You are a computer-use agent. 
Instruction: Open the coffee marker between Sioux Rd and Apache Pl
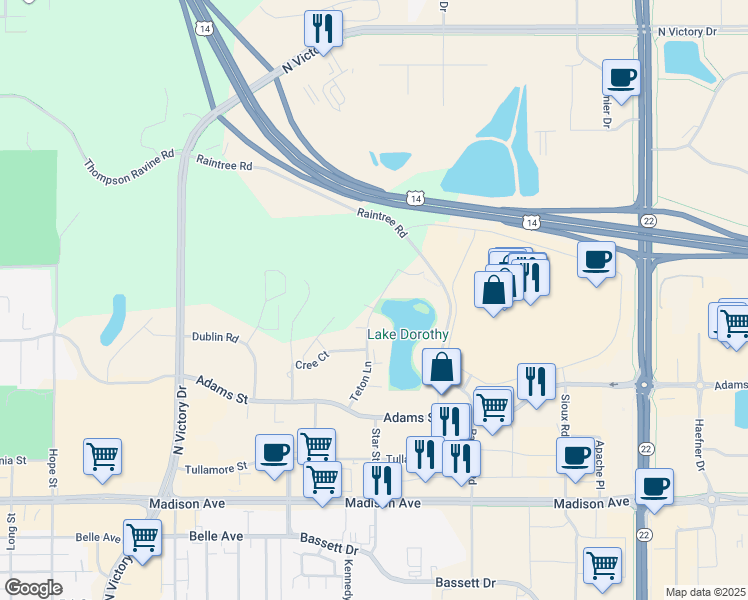575,455
